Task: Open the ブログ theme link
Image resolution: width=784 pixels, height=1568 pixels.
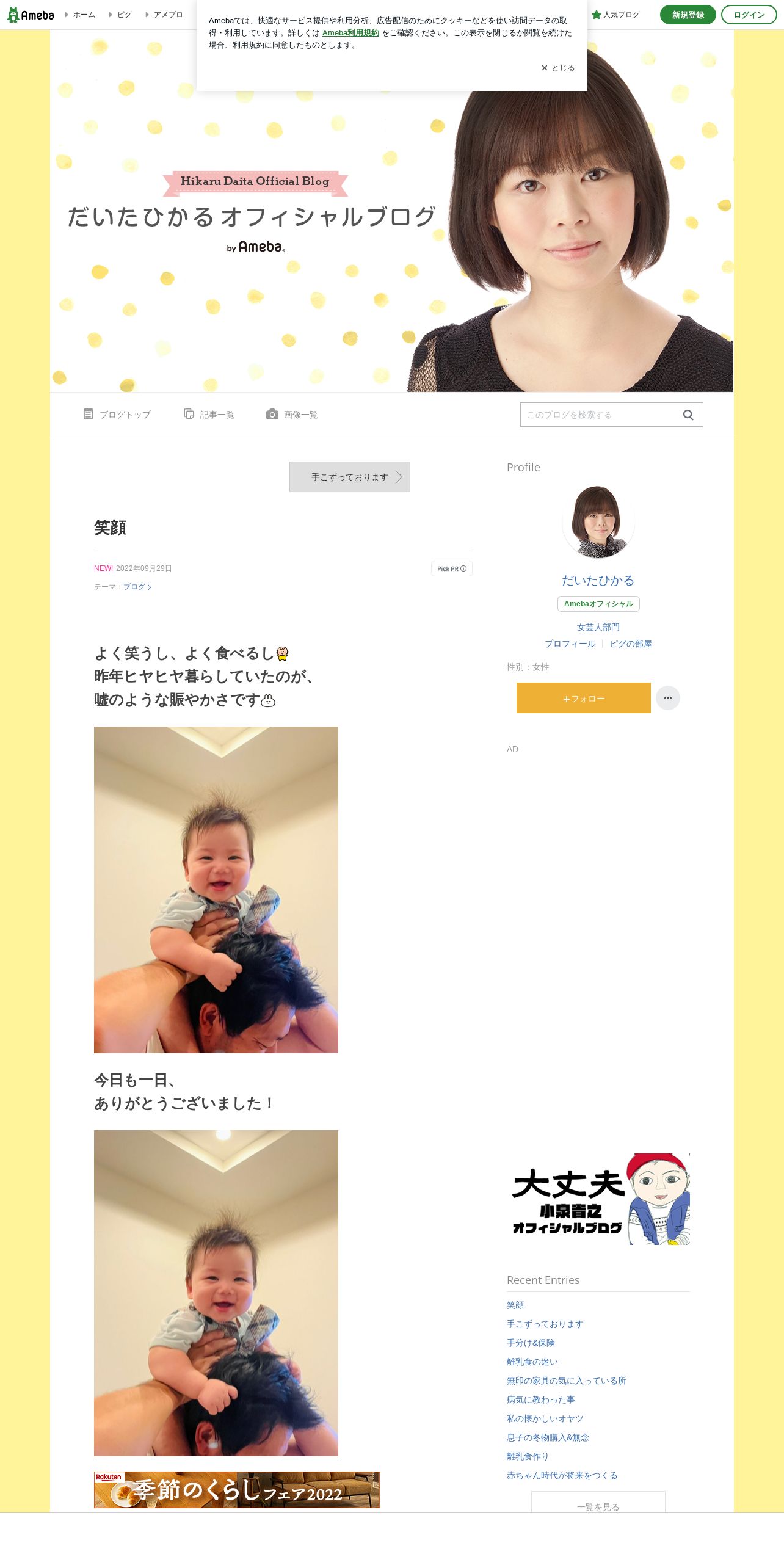Action: point(137,587)
